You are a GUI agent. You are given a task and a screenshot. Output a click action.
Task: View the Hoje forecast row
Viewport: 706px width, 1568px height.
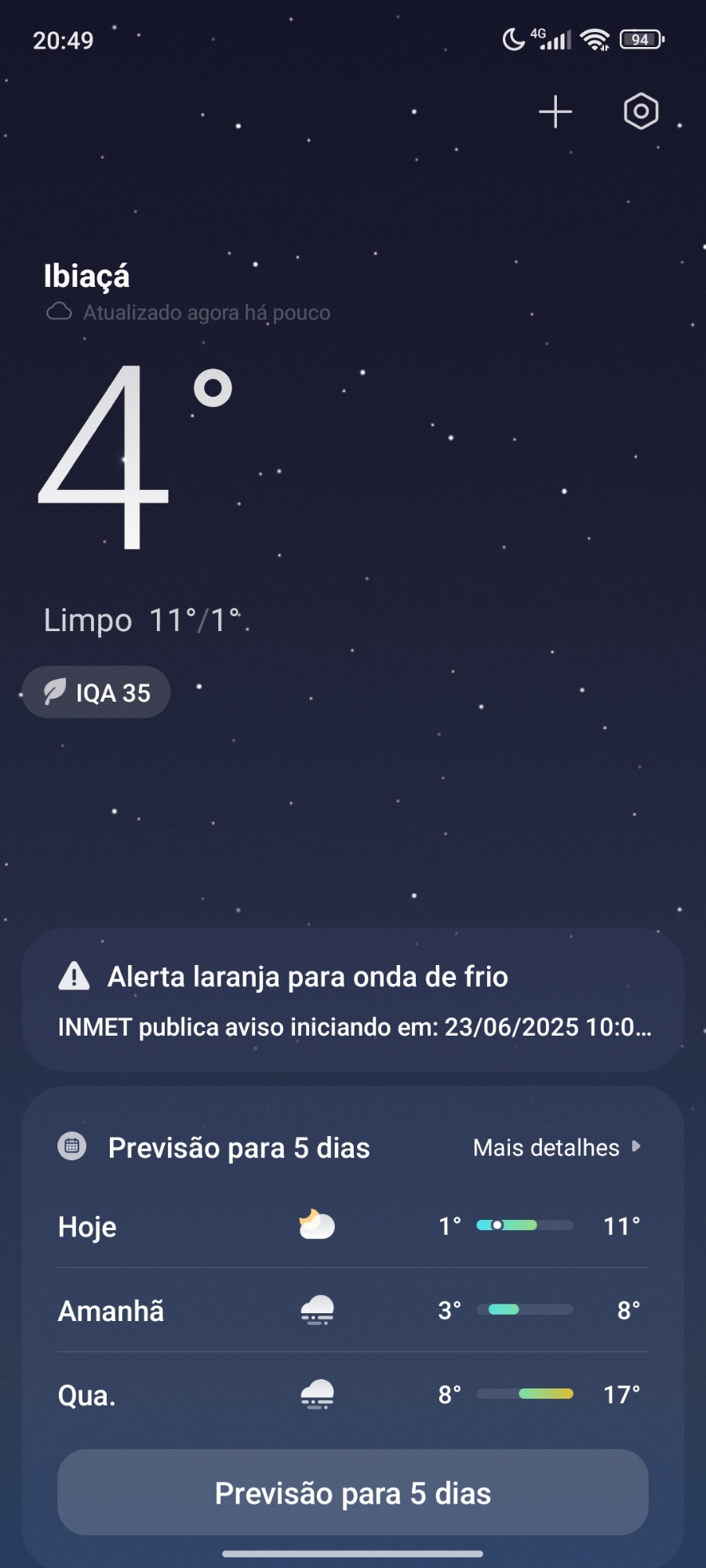[353, 1226]
